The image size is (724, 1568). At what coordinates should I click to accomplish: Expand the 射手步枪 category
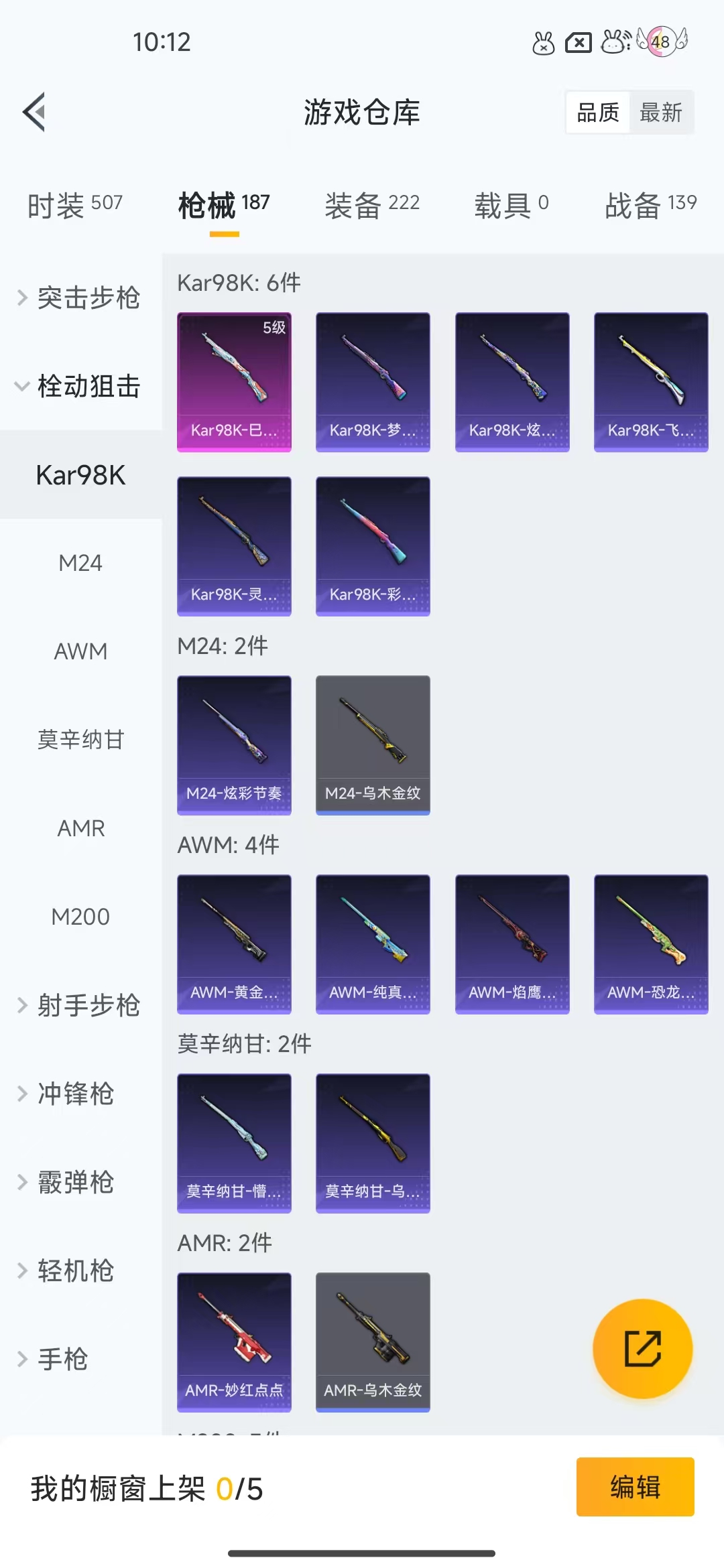80,1005
